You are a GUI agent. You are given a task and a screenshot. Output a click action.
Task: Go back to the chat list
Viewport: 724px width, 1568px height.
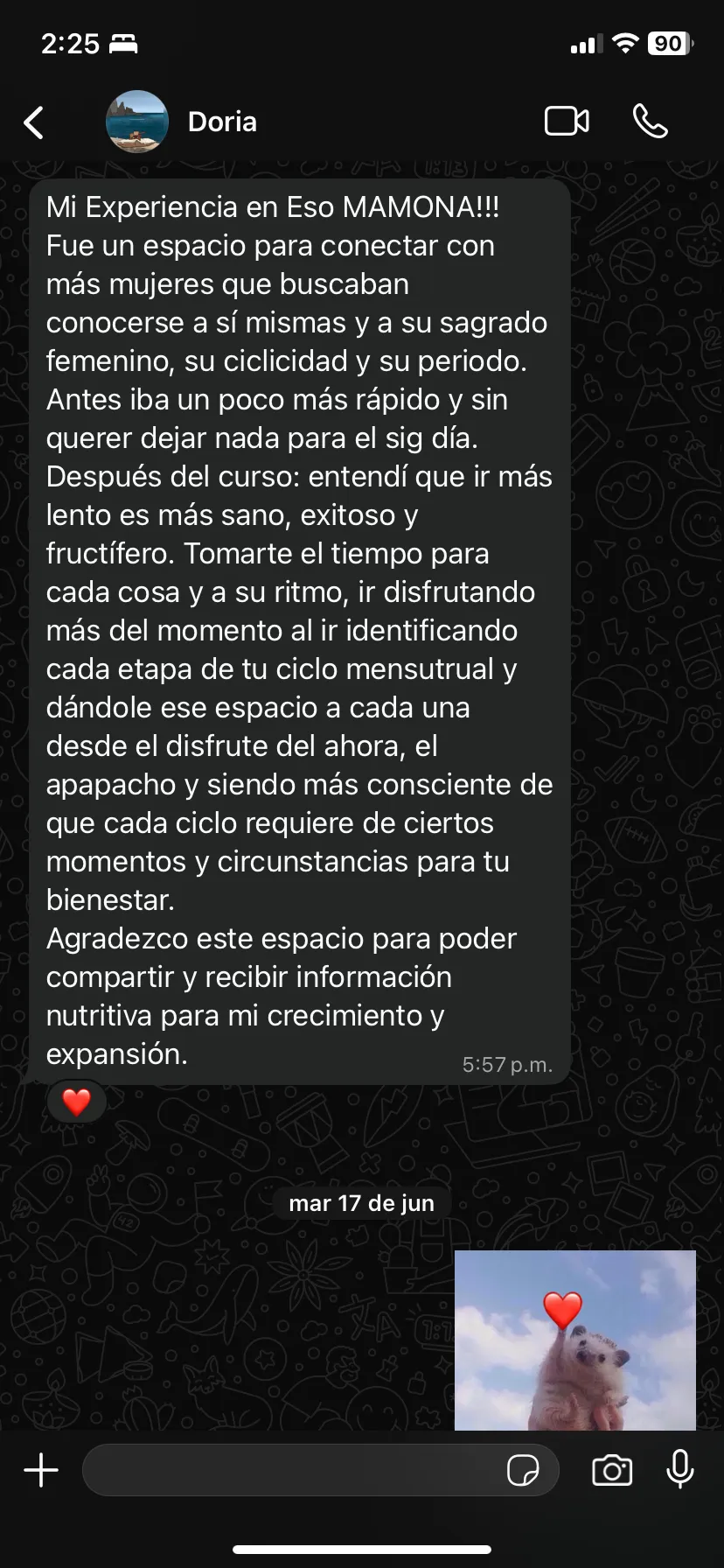pos(33,122)
